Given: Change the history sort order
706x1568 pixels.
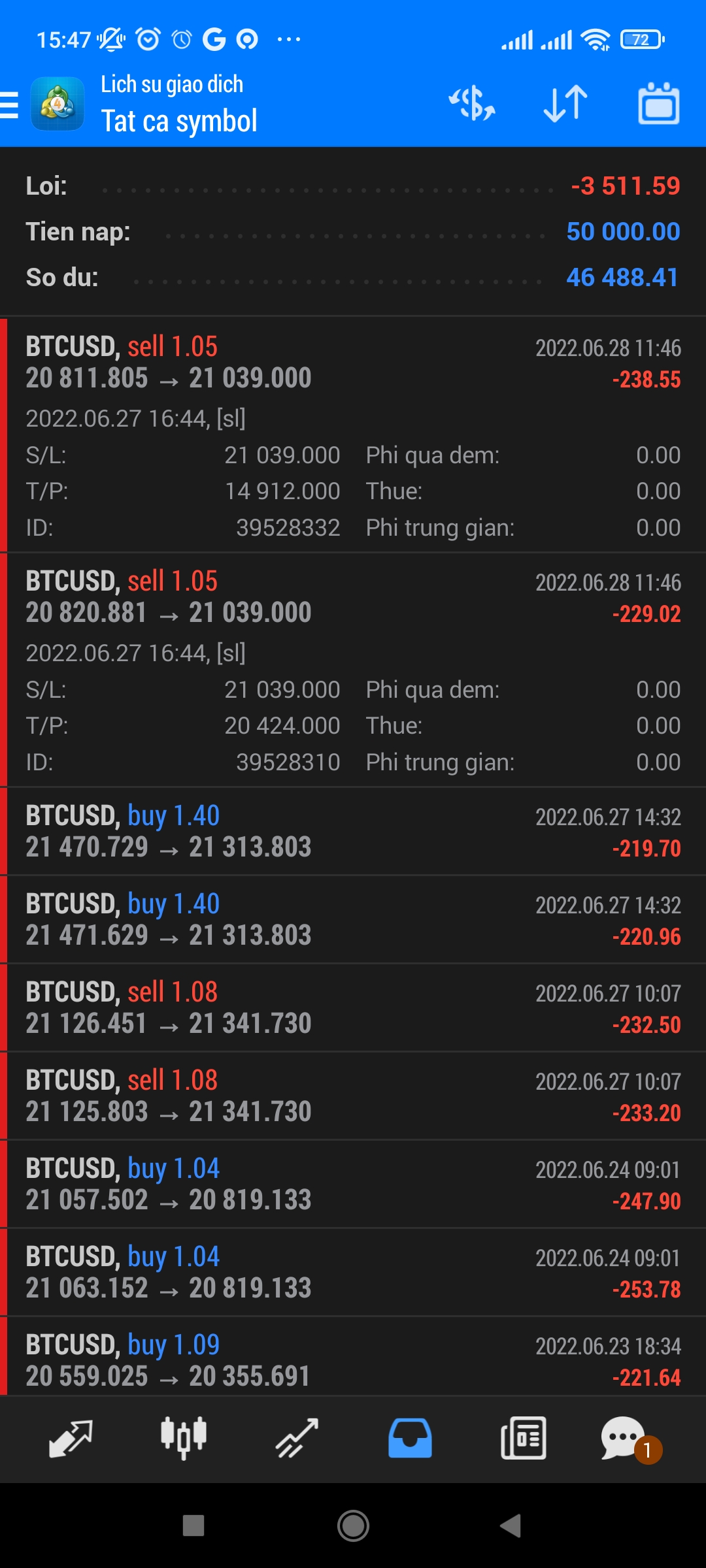Looking at the screenshot, I should [565, 104].
